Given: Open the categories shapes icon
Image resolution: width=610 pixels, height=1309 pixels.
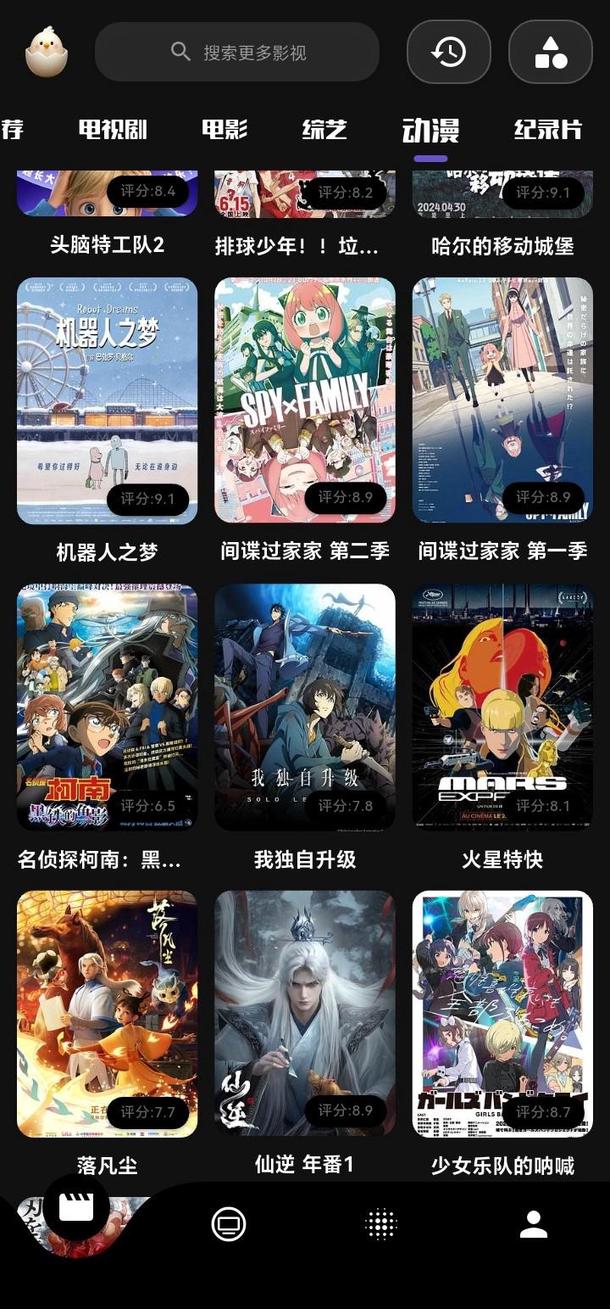Looking at the screenshot, I should tap(550, 52).
